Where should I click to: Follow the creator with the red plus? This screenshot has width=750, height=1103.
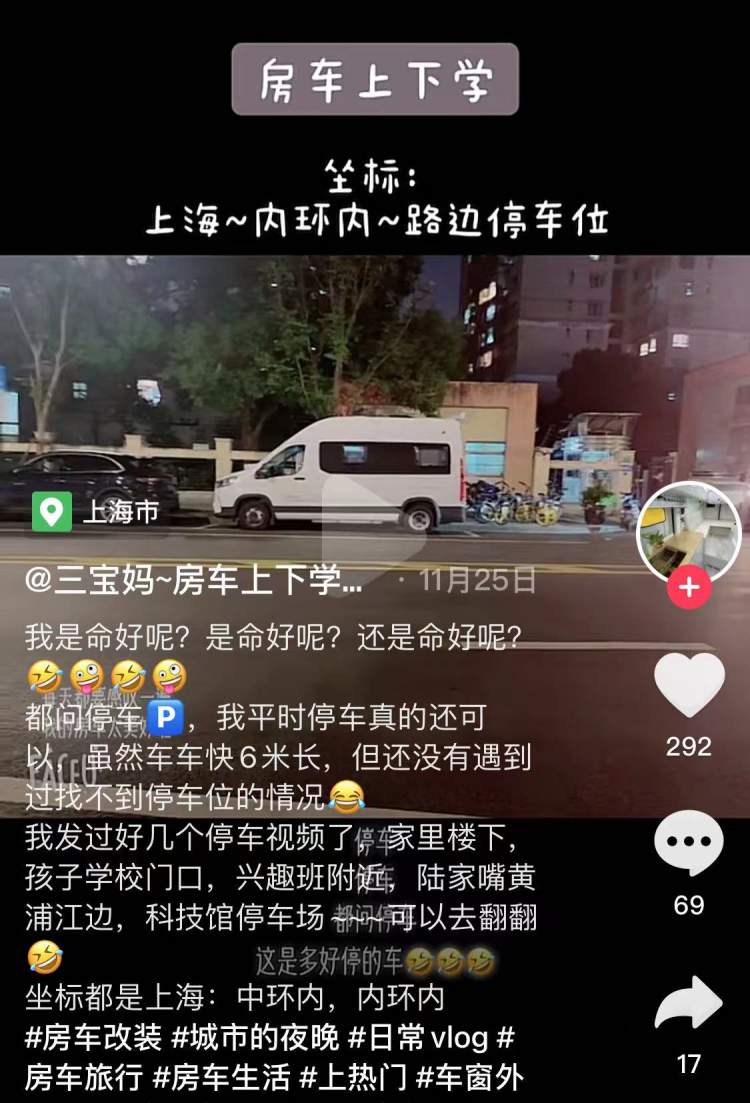pos(689,587)
